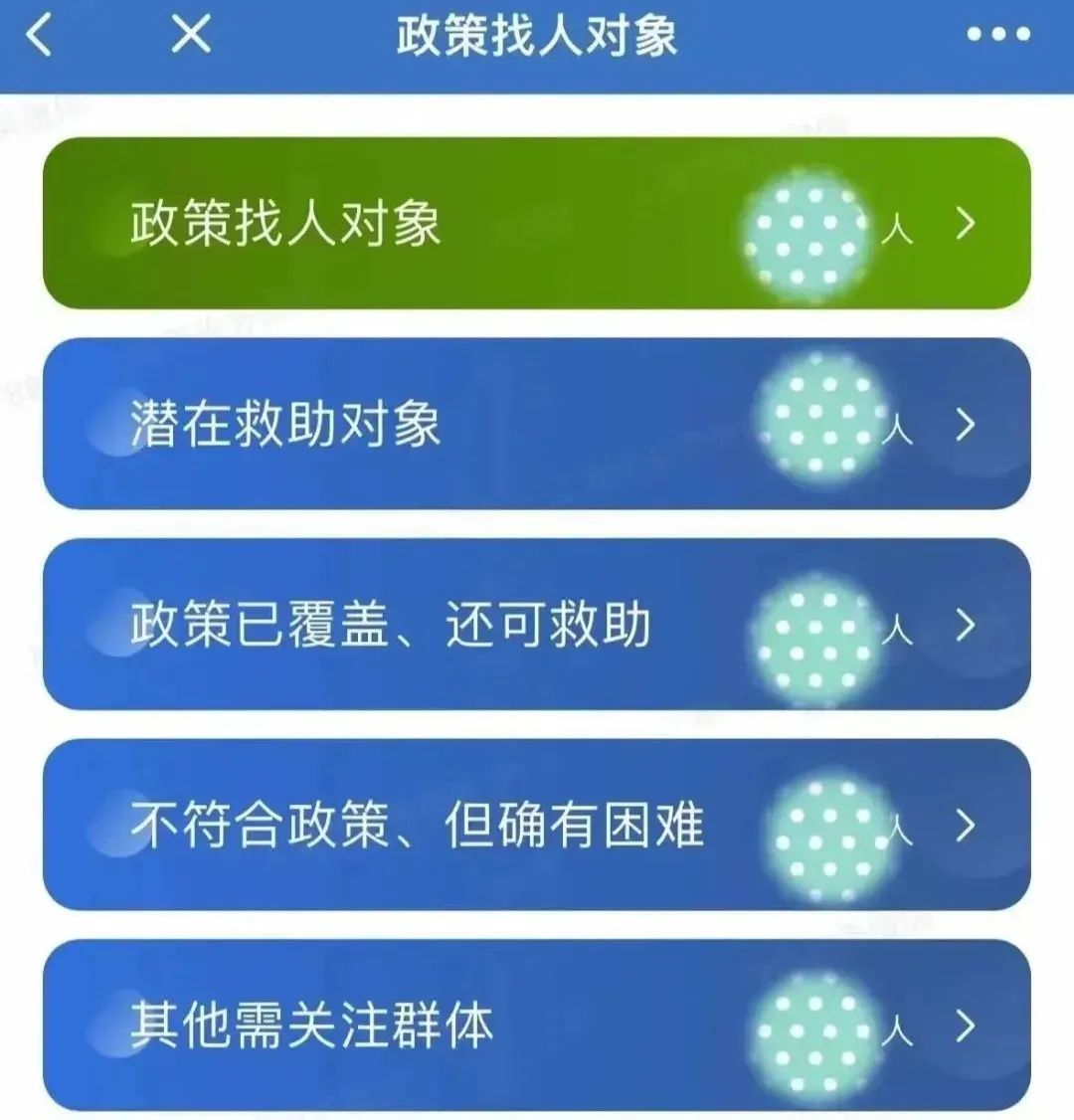Open the green 政策找人对象 card
1074x1120 pixels.
pyautogui.click(x=537, y=224)
